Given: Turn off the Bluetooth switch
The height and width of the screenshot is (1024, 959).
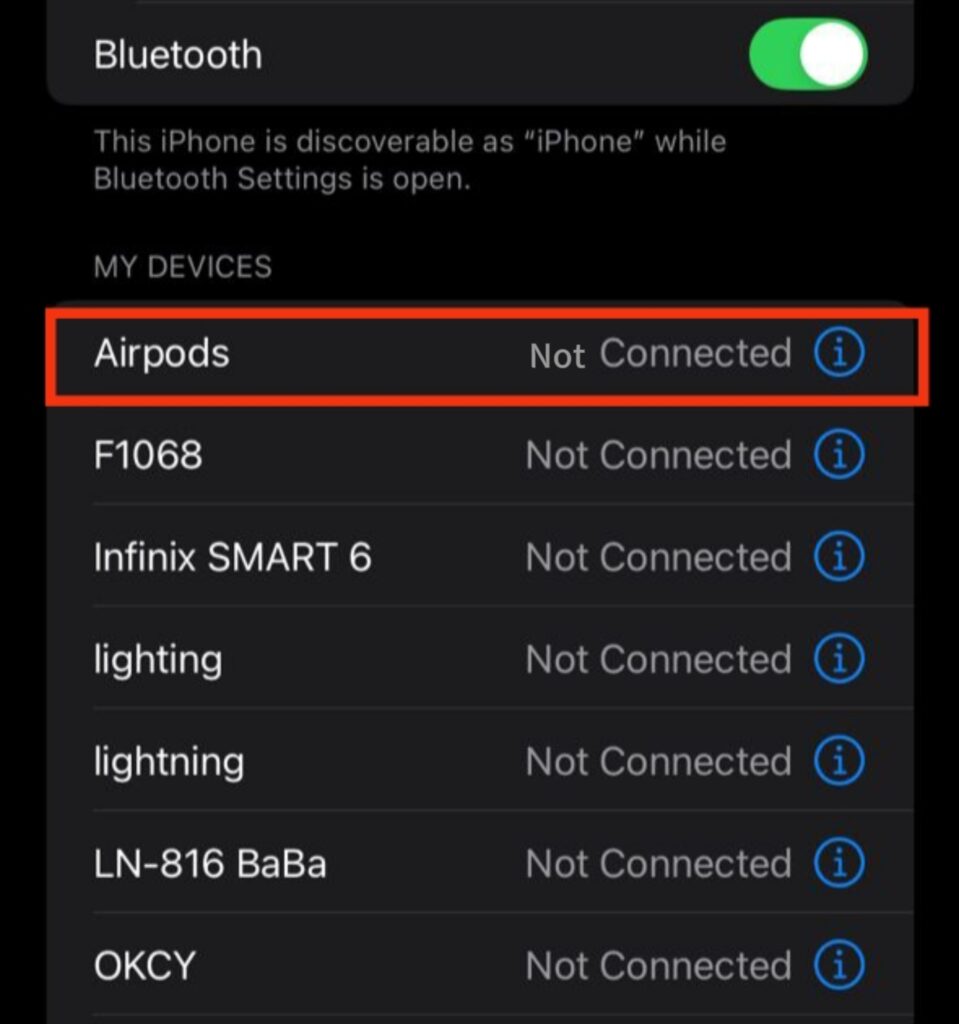Looking at the screenshot, I should coord(808,53).
